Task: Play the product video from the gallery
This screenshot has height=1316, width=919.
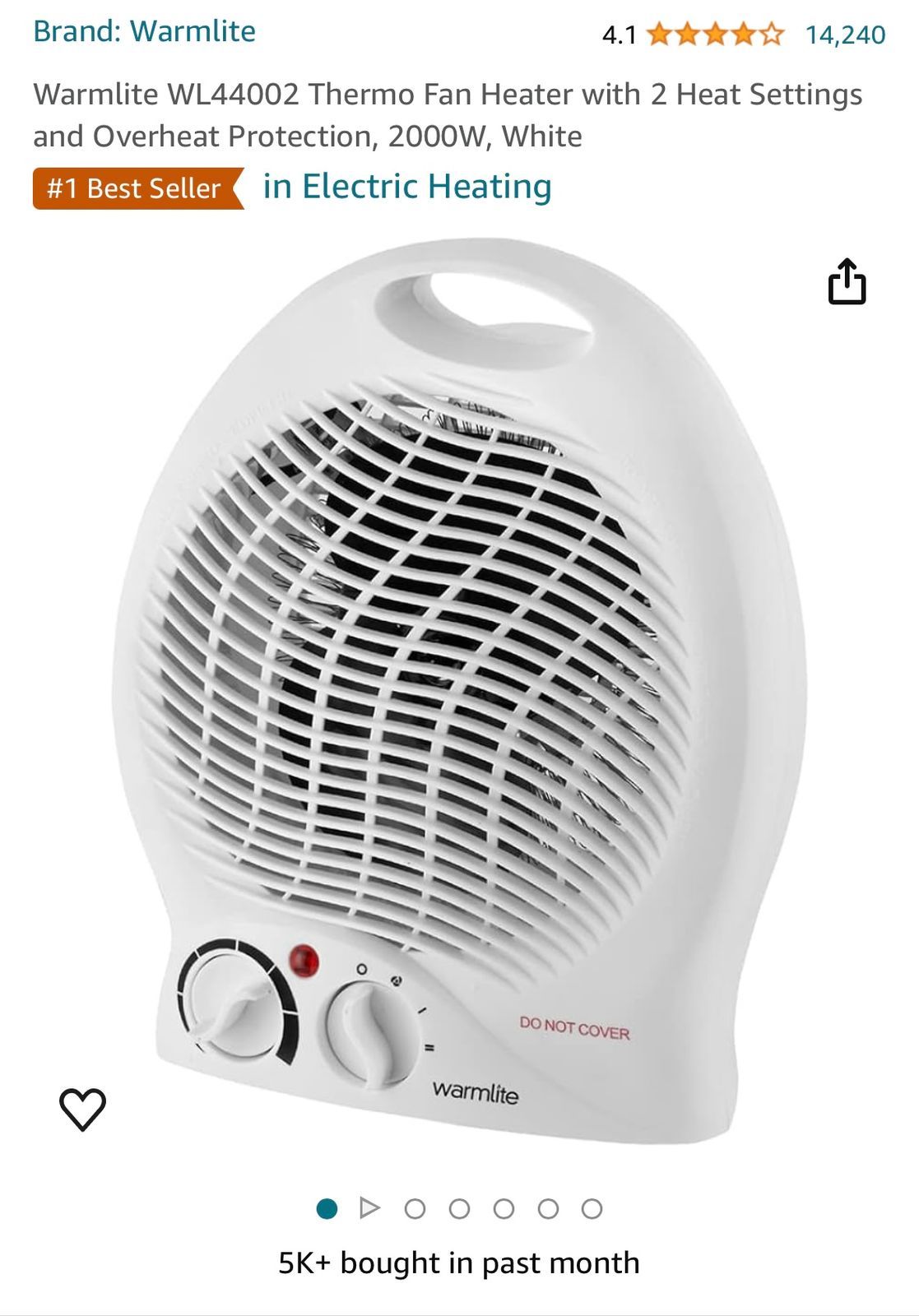Action: coord(370,1208)
